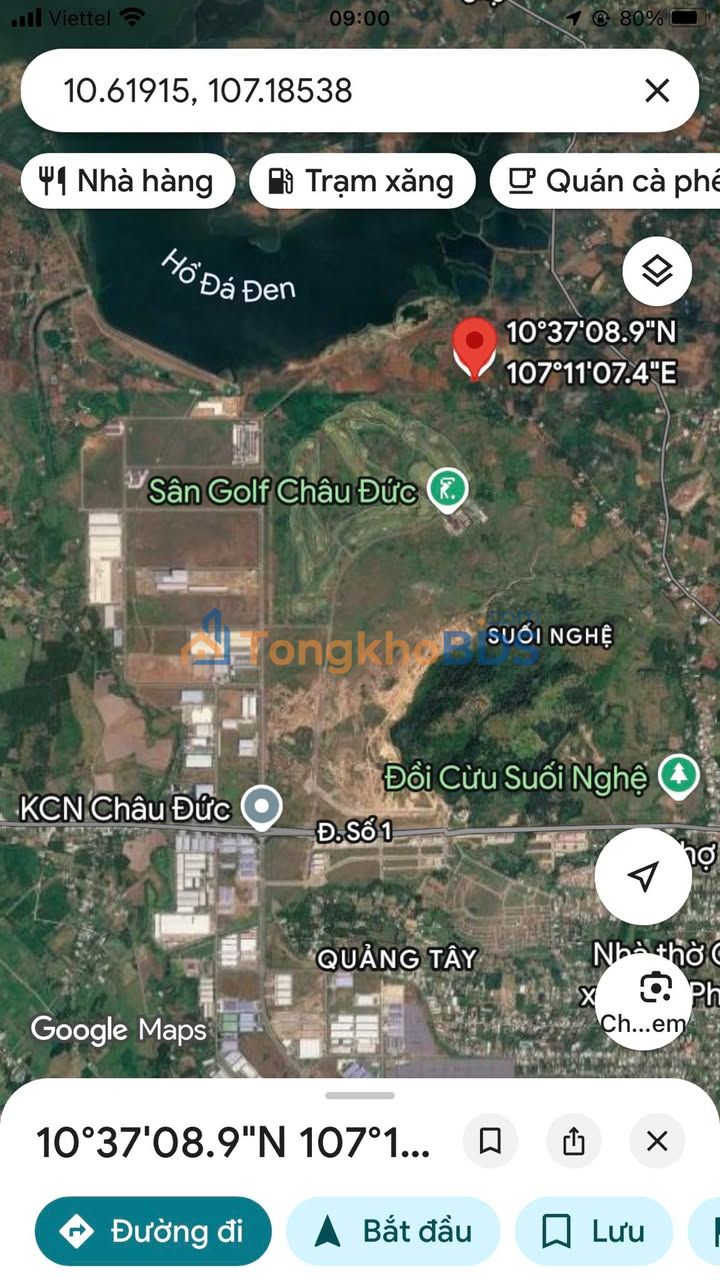The width and height of the screenshot is (720, 1280).
Task: Open the map layers button
Action: click(x=657, y=271)
